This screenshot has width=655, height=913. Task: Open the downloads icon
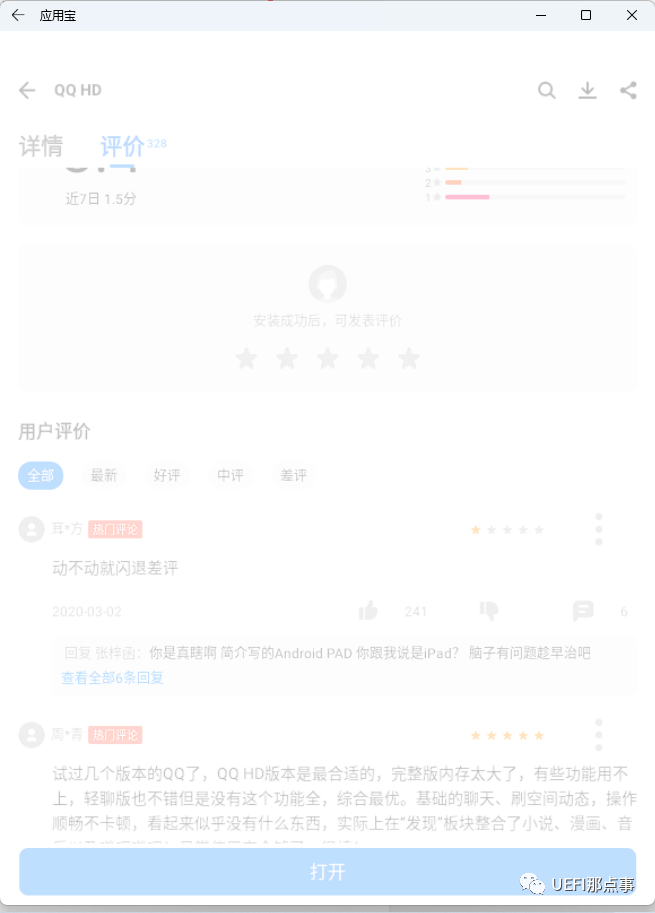tap(587, 90)
